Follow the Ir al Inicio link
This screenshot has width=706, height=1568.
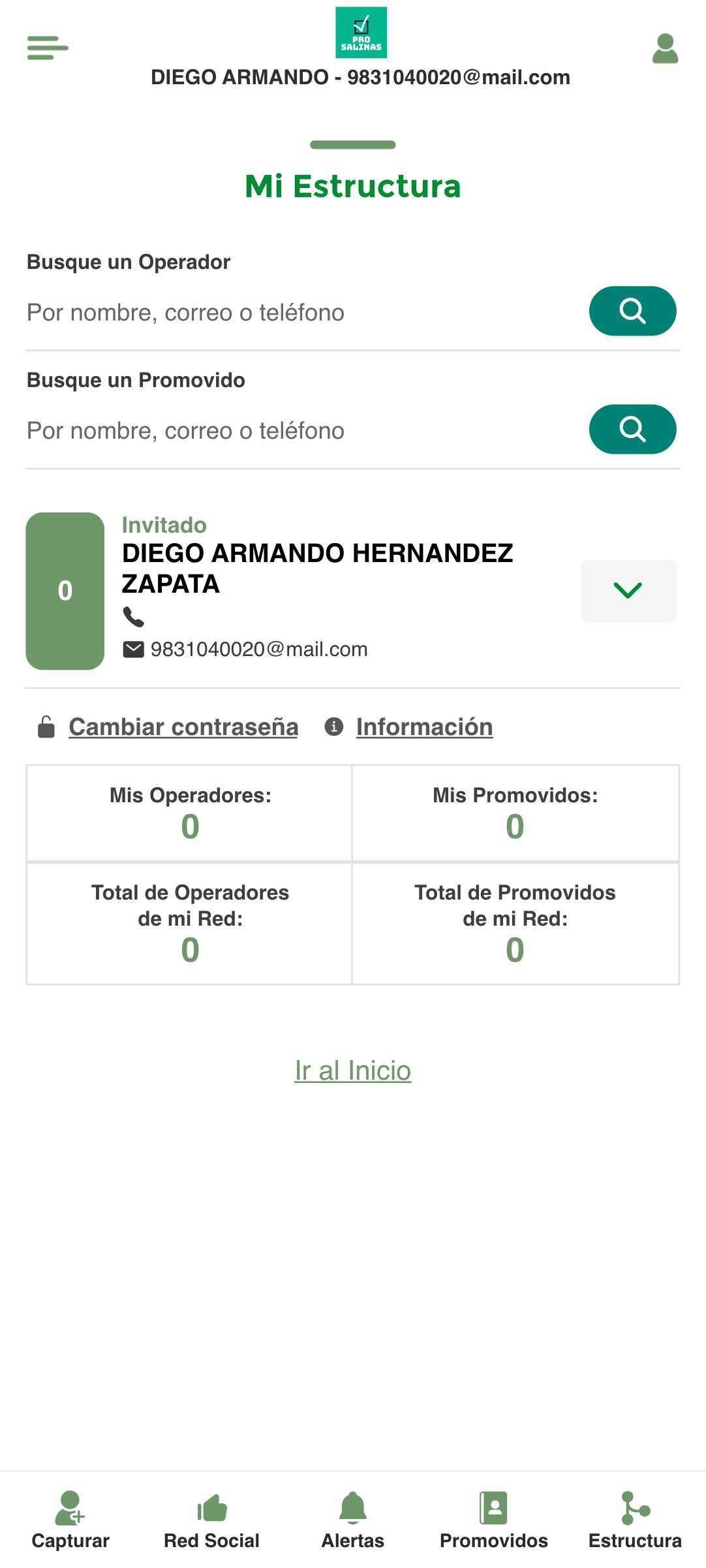coord(353,1071)
